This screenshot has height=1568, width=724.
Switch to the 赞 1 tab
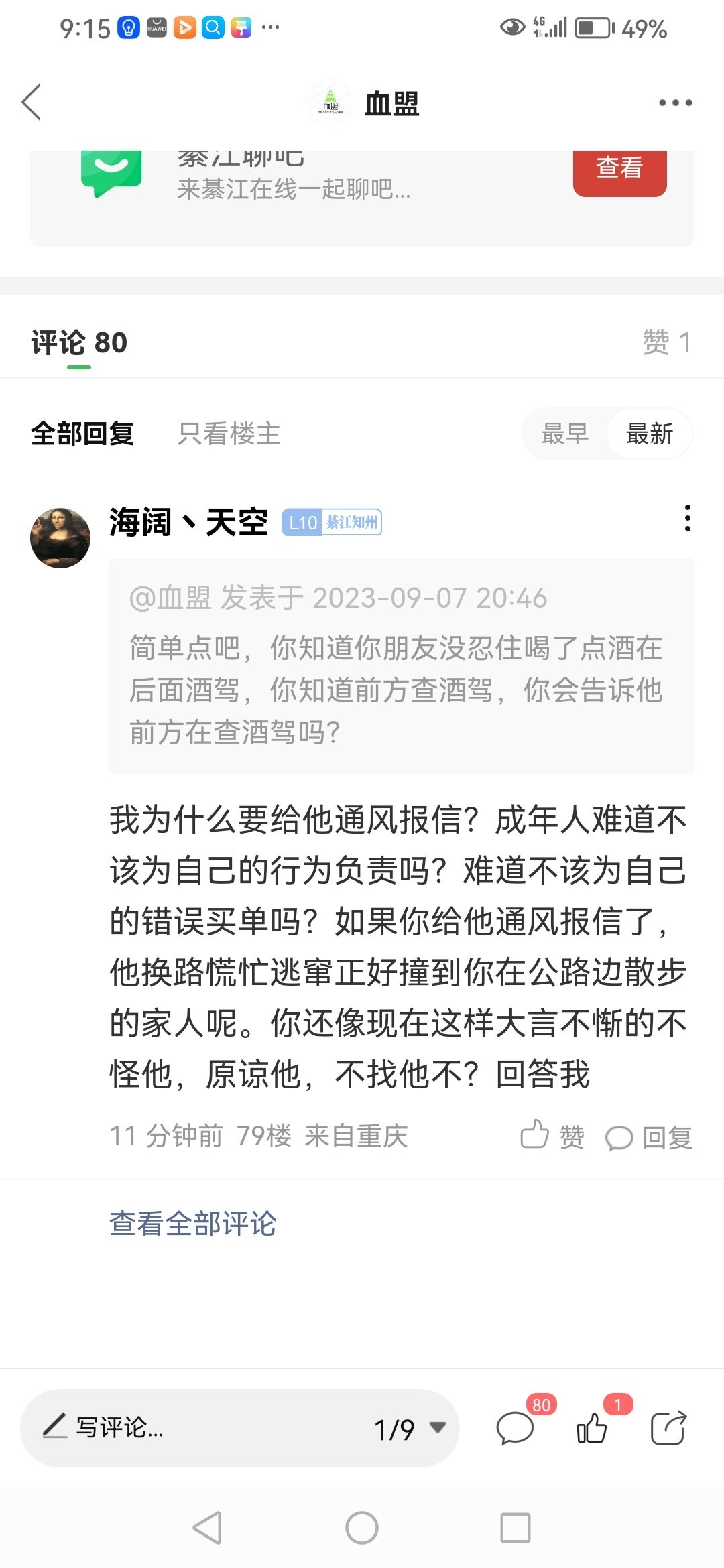coord(666,342)
